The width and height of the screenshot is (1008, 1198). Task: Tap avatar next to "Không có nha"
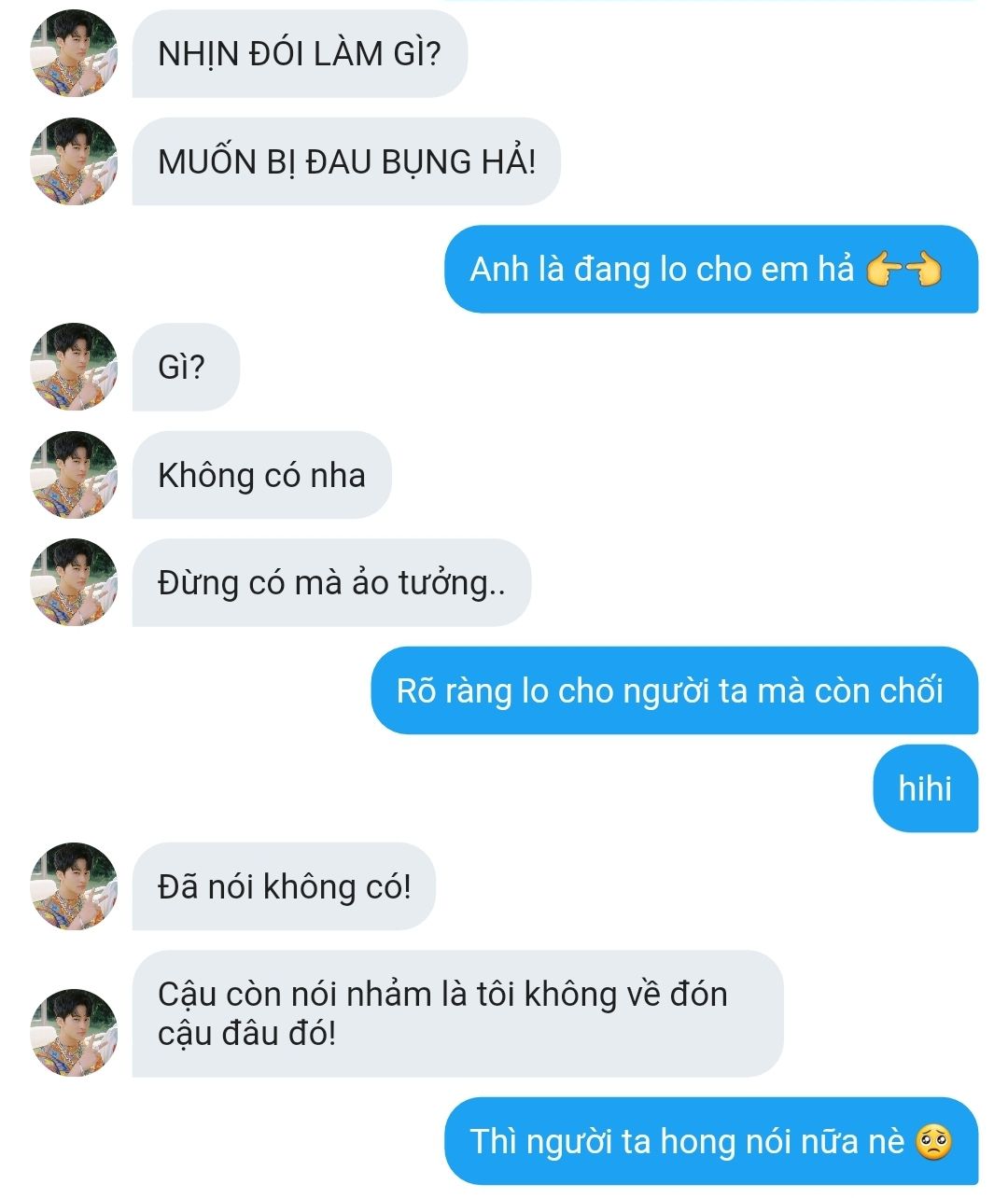(x=75, y=475)
